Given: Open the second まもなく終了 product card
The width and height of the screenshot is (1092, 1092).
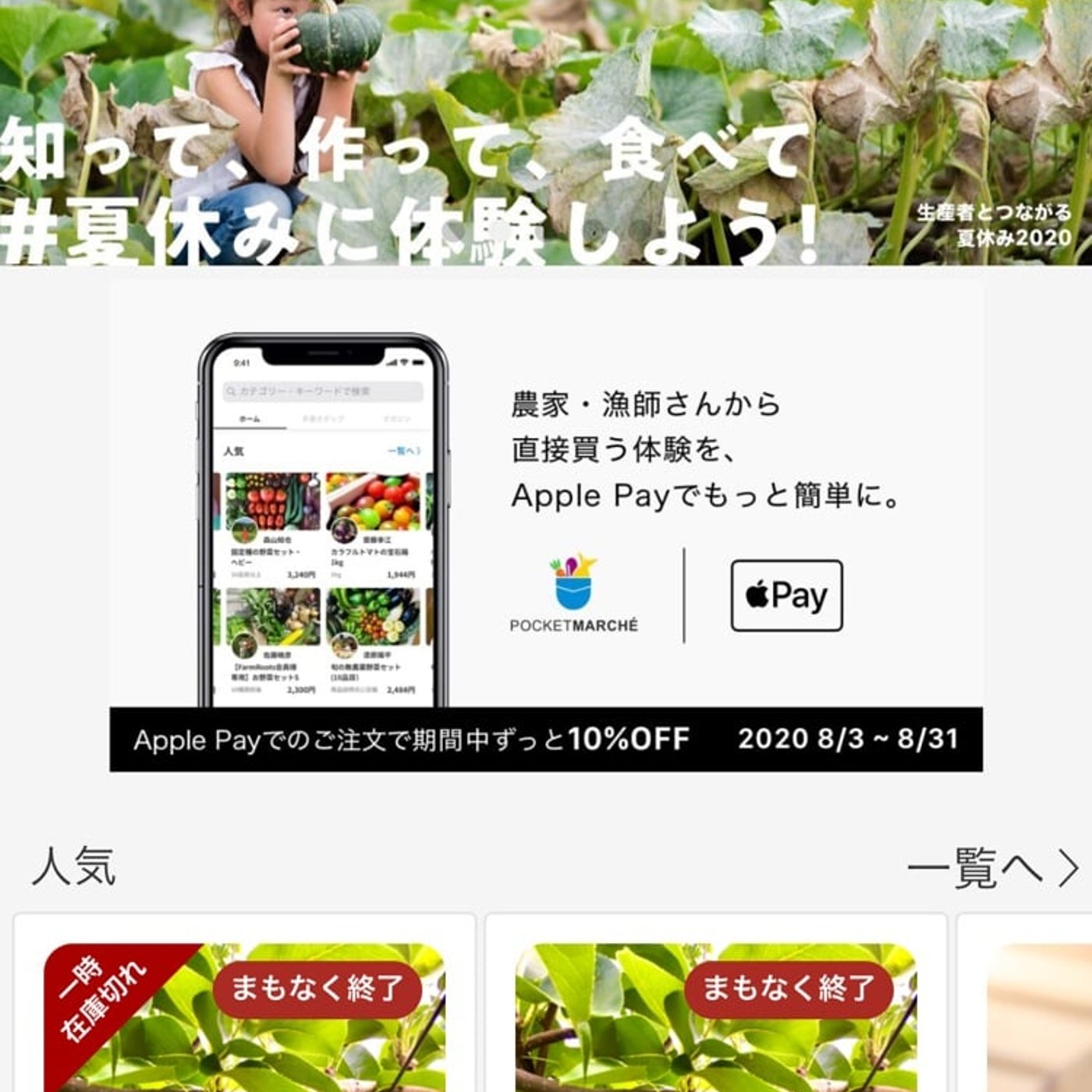Looking at the screenshot, I should point(715,1014).
